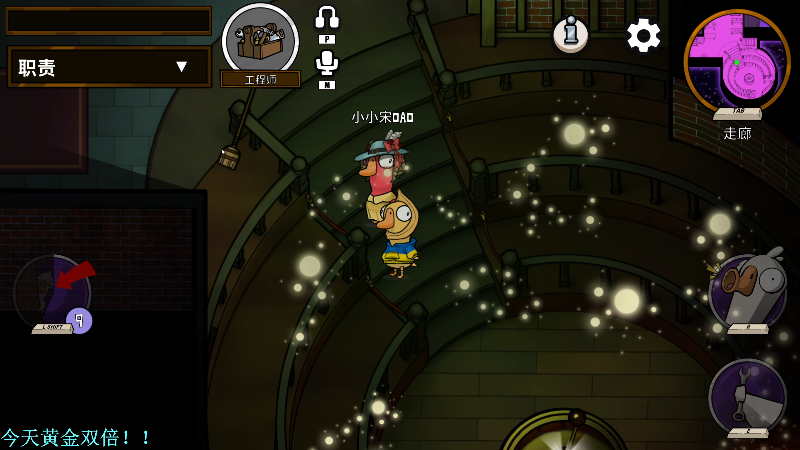
Task: Open the settings gear
Action: coord(643,35)
